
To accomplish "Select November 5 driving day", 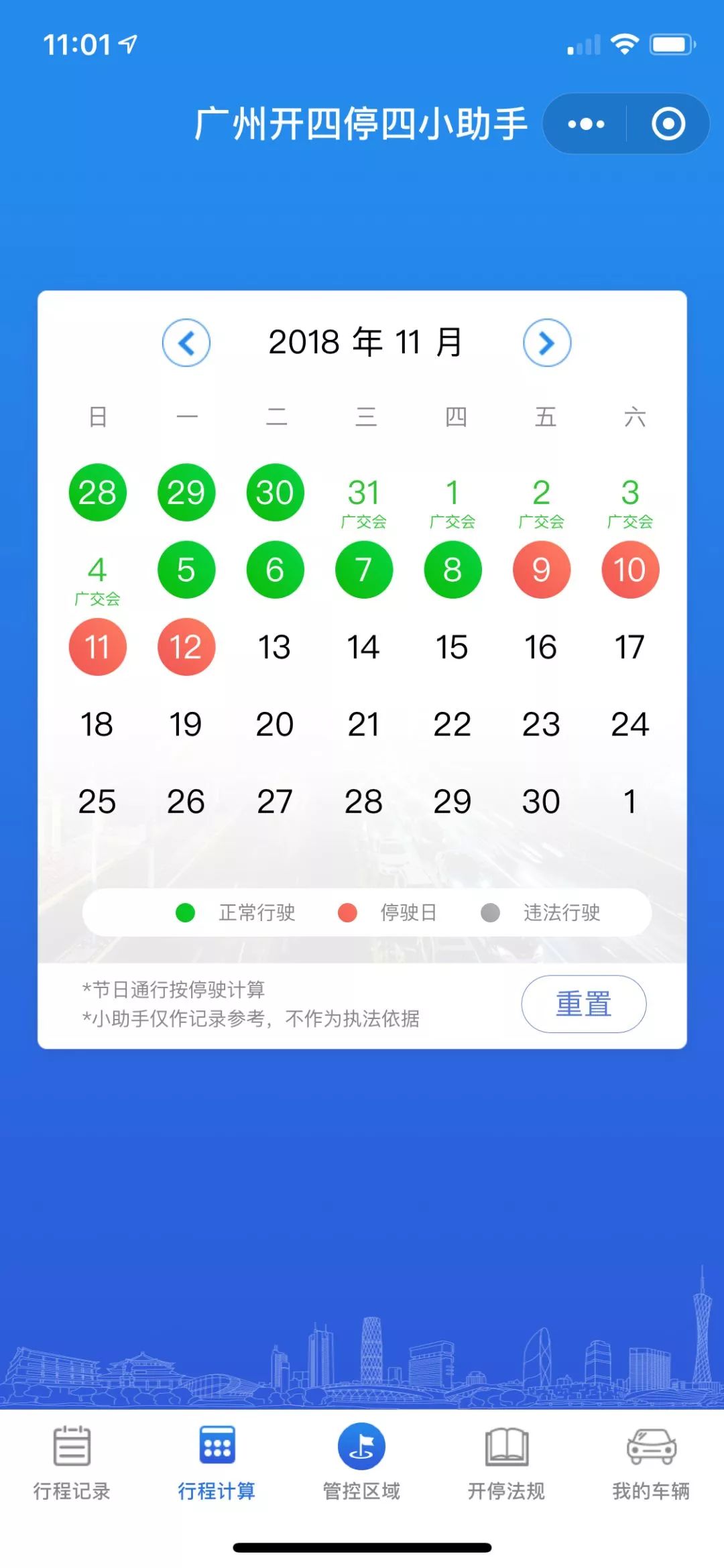I will click(186, 570).
